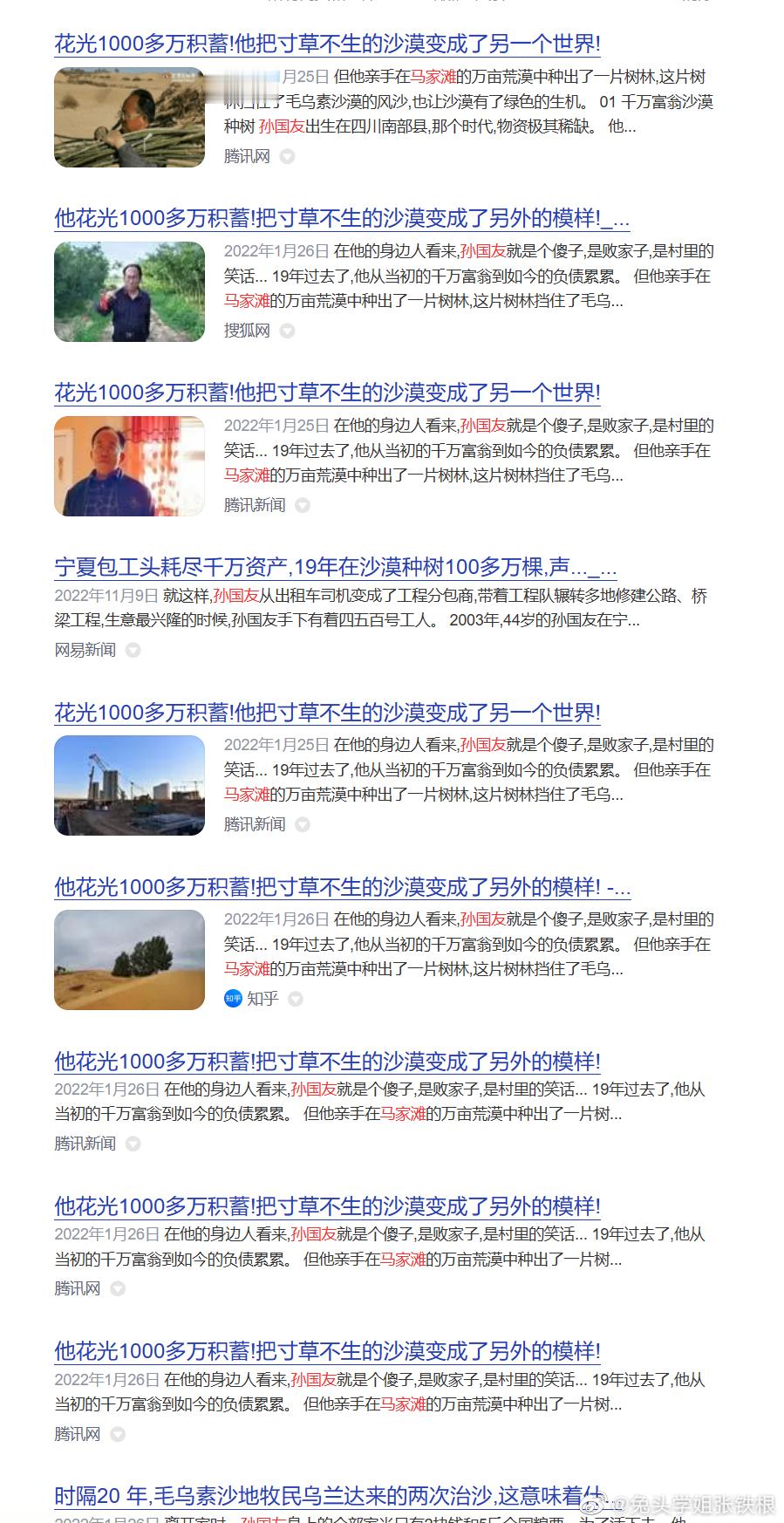The width and height of the screenshot is (784, 1523).
Task: Open the result title above the 知乎 source
Action: coord(342,887)
